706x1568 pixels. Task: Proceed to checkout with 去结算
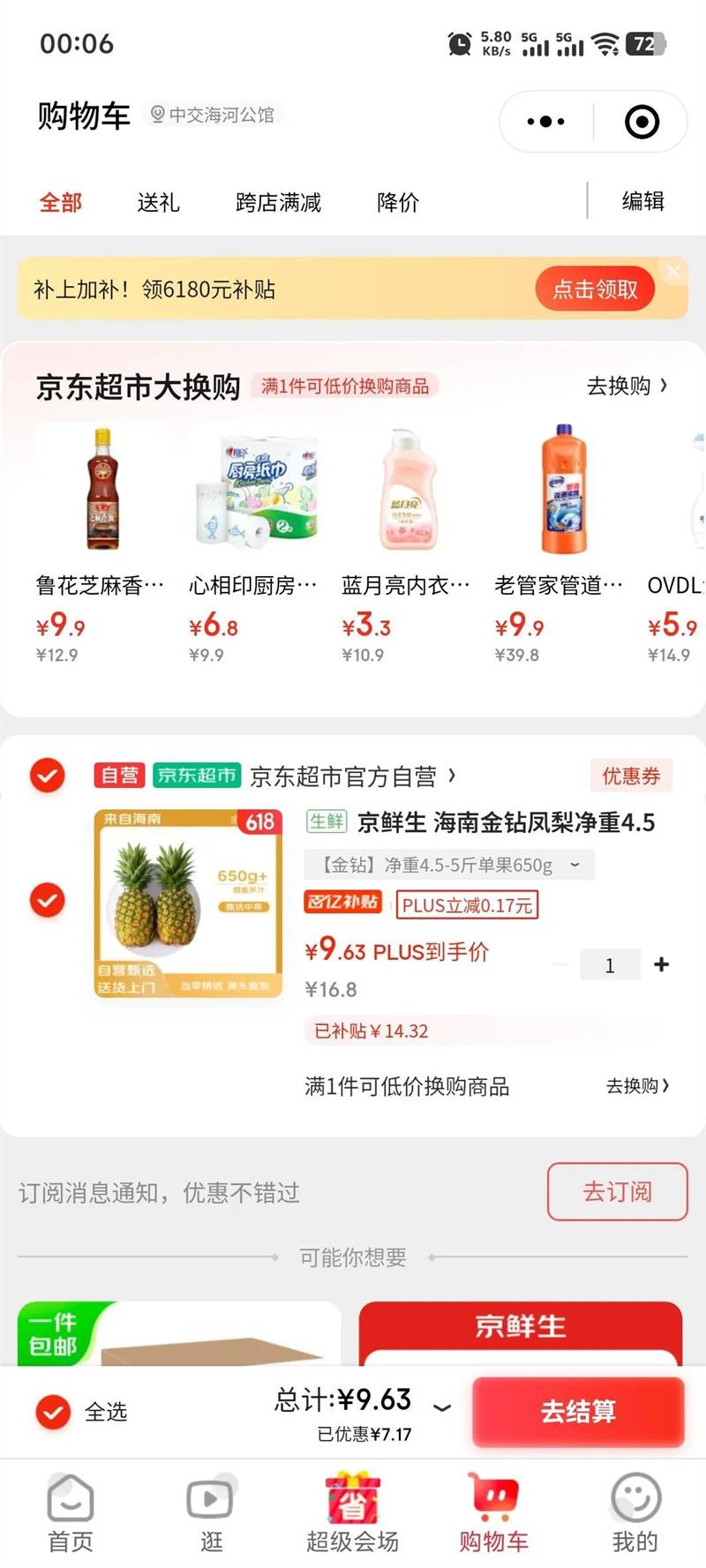(578, 1411)
